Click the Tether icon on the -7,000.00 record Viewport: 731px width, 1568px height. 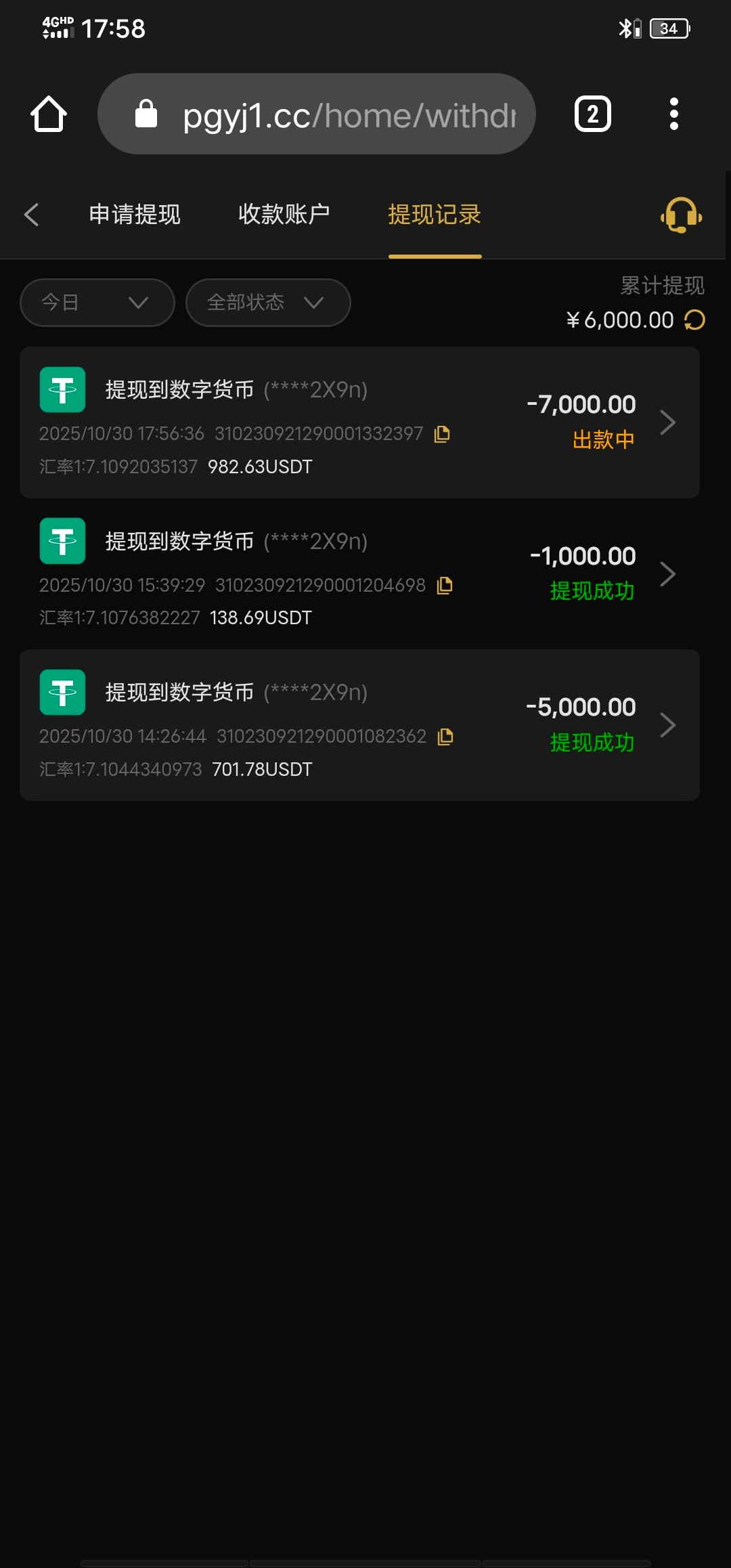pyautogui.click(x=62, y=389)
